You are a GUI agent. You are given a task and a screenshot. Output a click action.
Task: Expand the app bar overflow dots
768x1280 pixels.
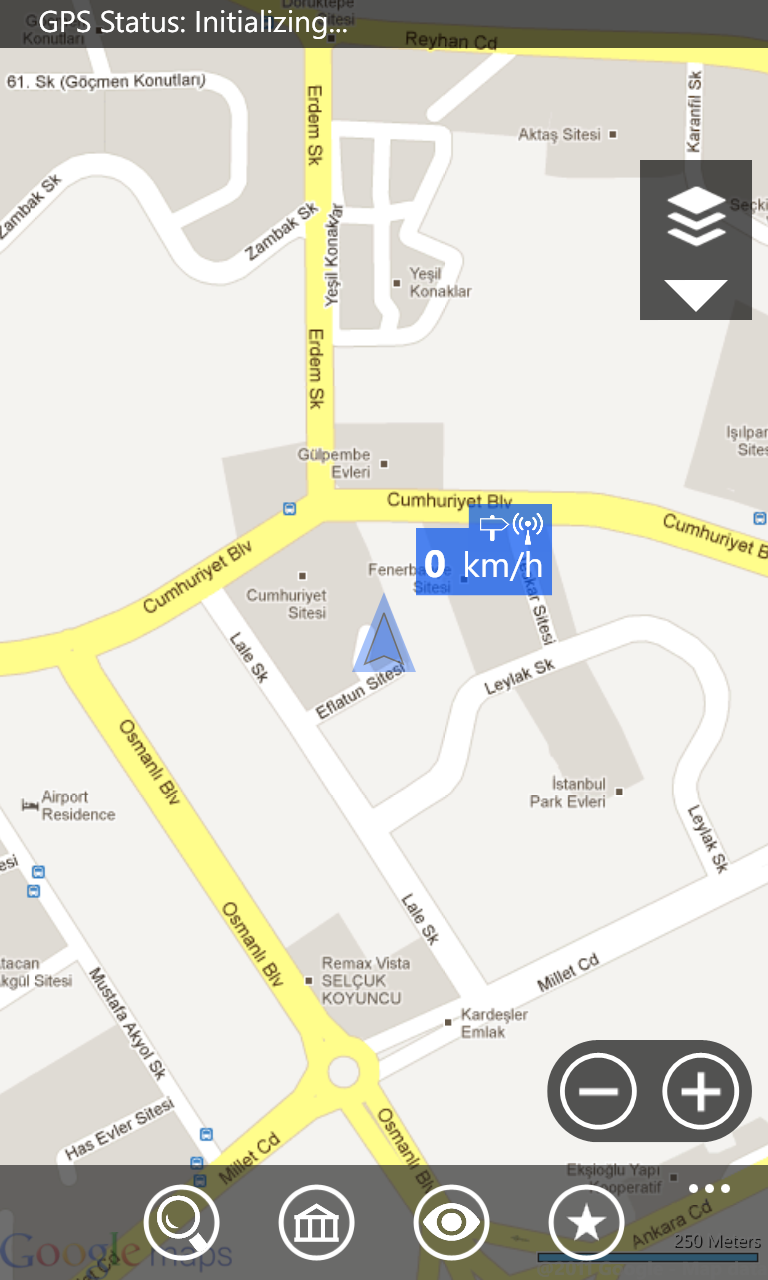tap(709, 1189)
